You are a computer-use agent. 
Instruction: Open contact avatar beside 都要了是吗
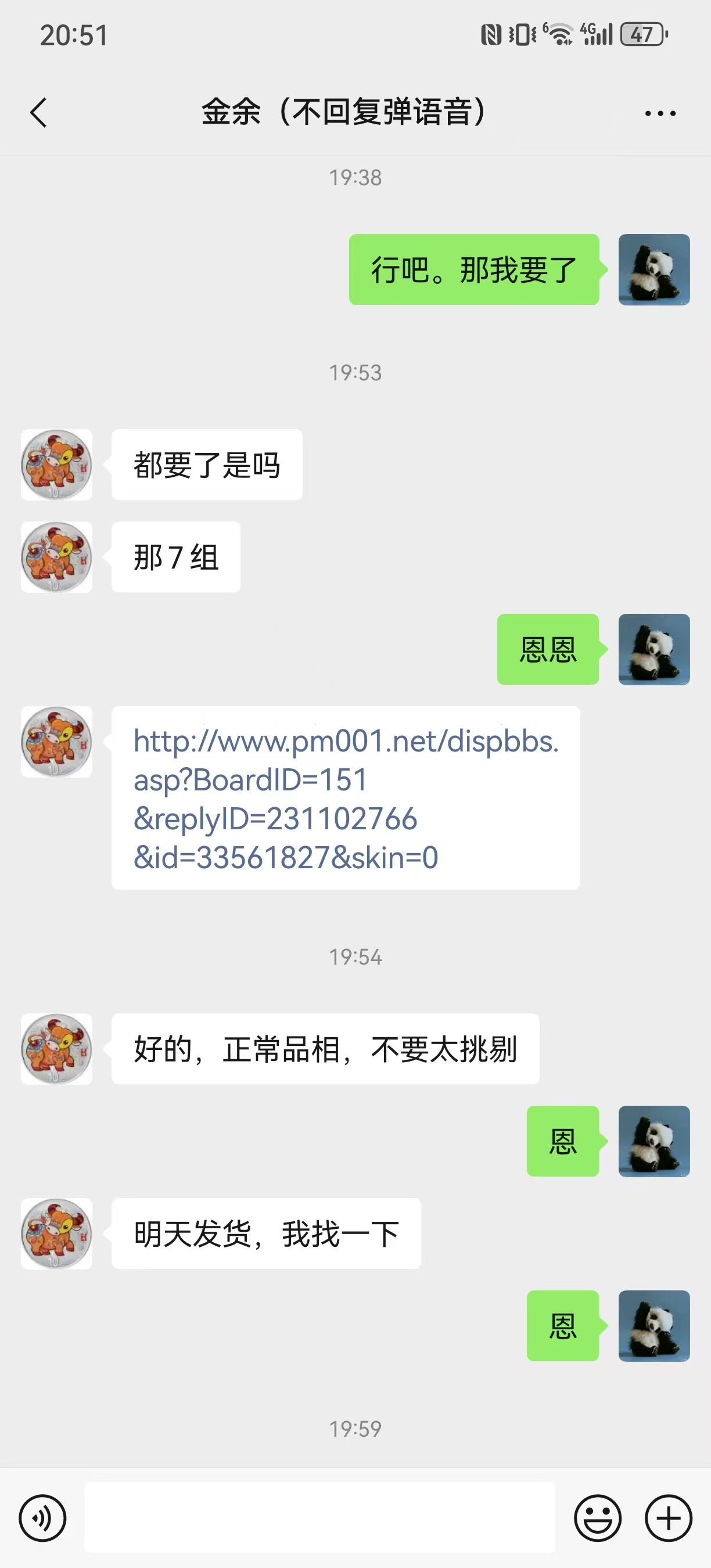pos(56,465)
